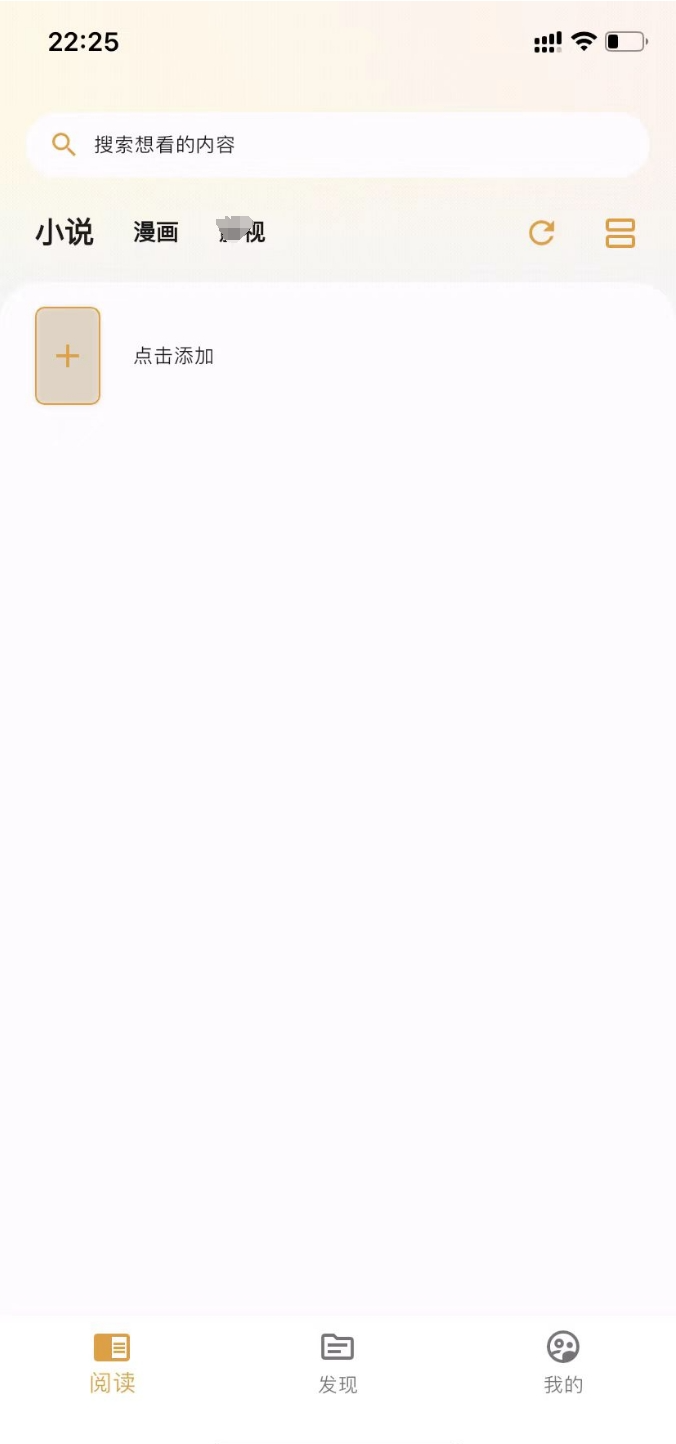The image size is (676, 1444).
Task: Select the 小说 tab
Action: tap(65, 233)
